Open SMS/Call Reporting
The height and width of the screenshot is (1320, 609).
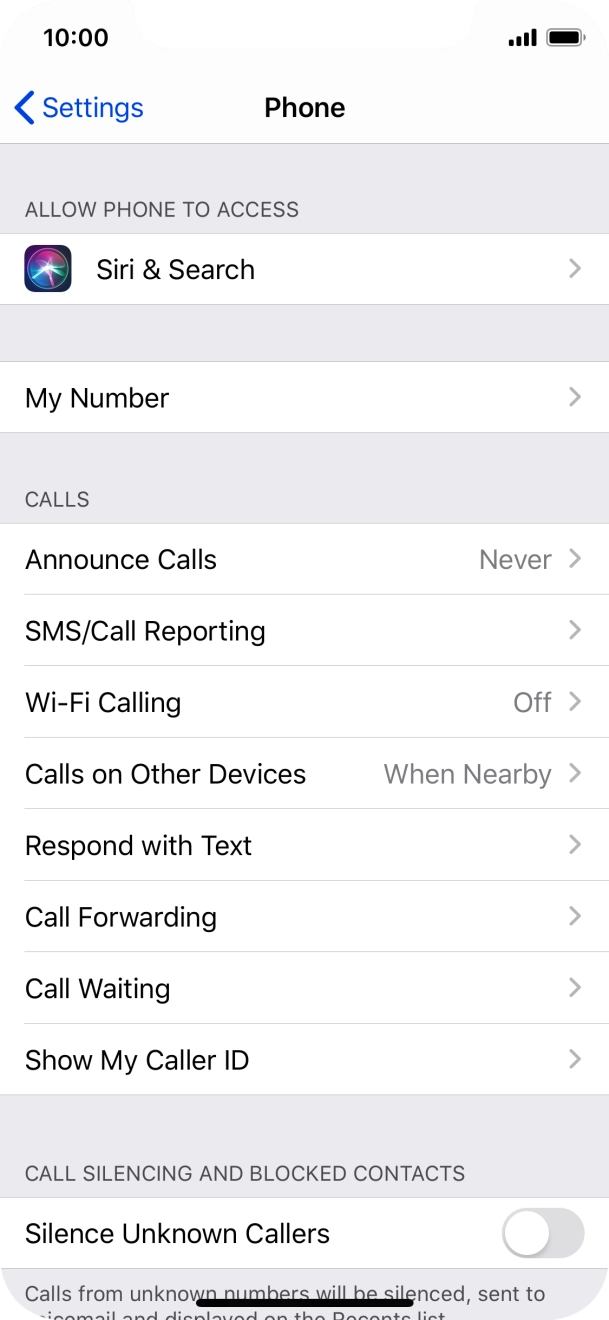pos(304,631)
